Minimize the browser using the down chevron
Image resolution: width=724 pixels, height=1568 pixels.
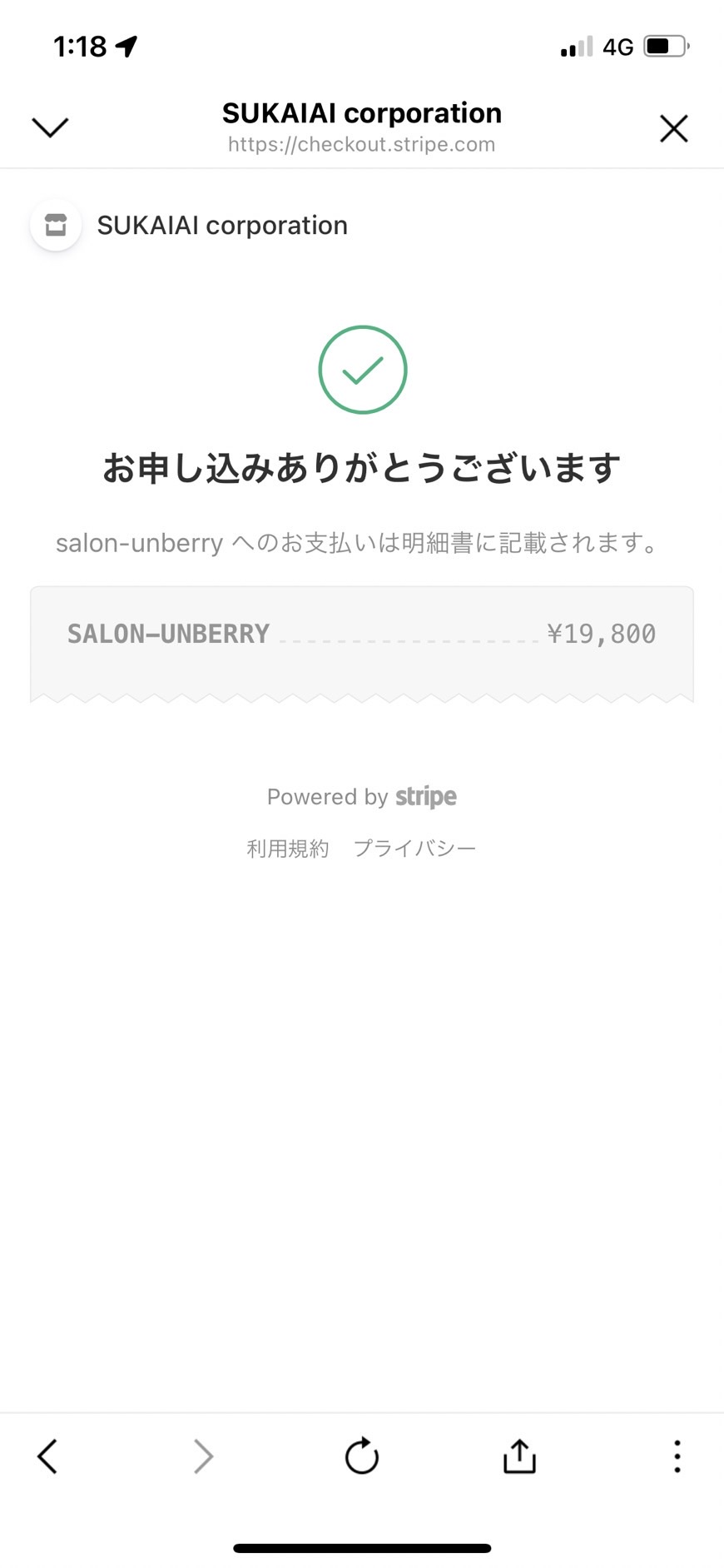point(50,127)
